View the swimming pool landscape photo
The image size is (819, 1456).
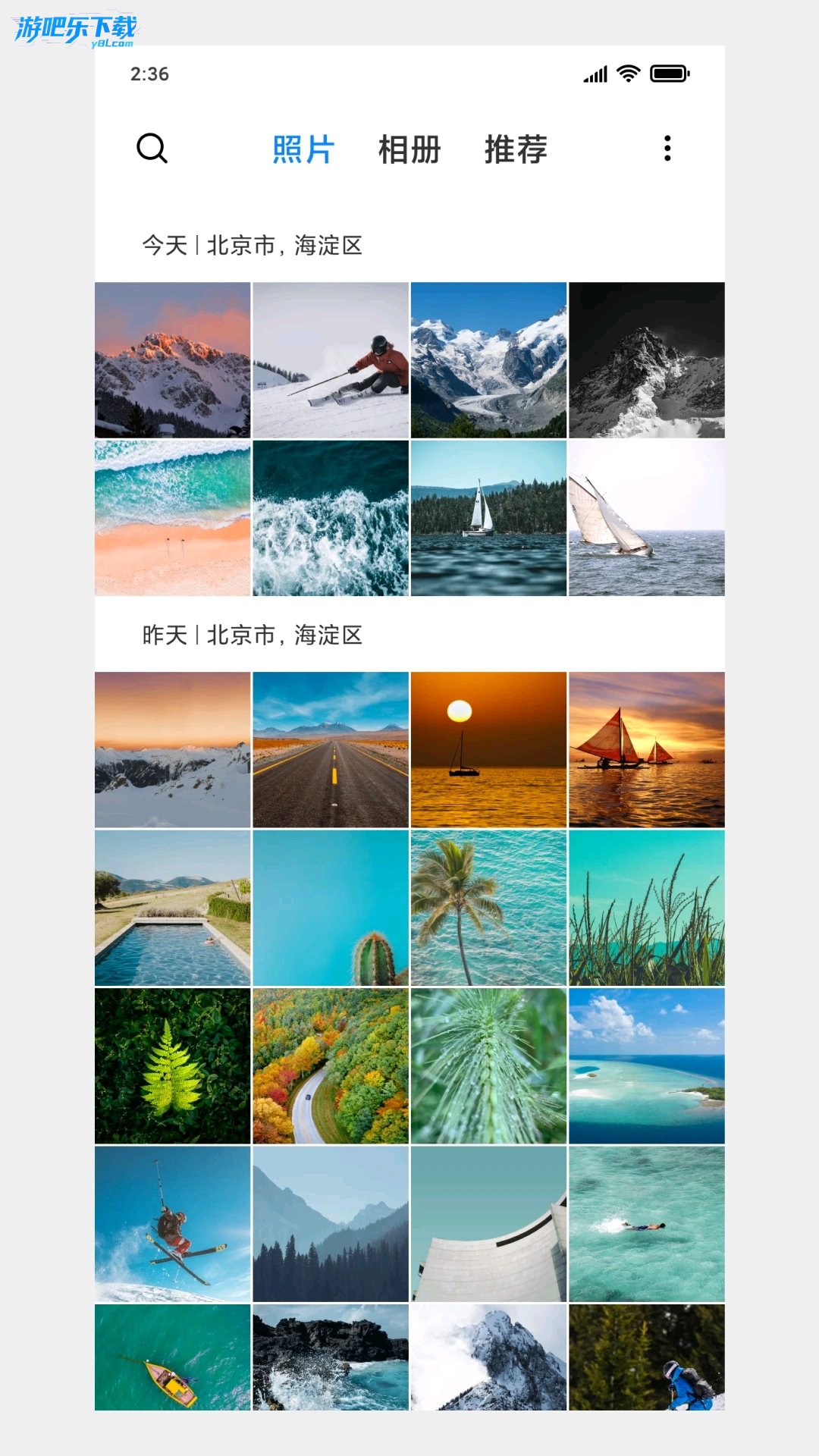[173, 908]
